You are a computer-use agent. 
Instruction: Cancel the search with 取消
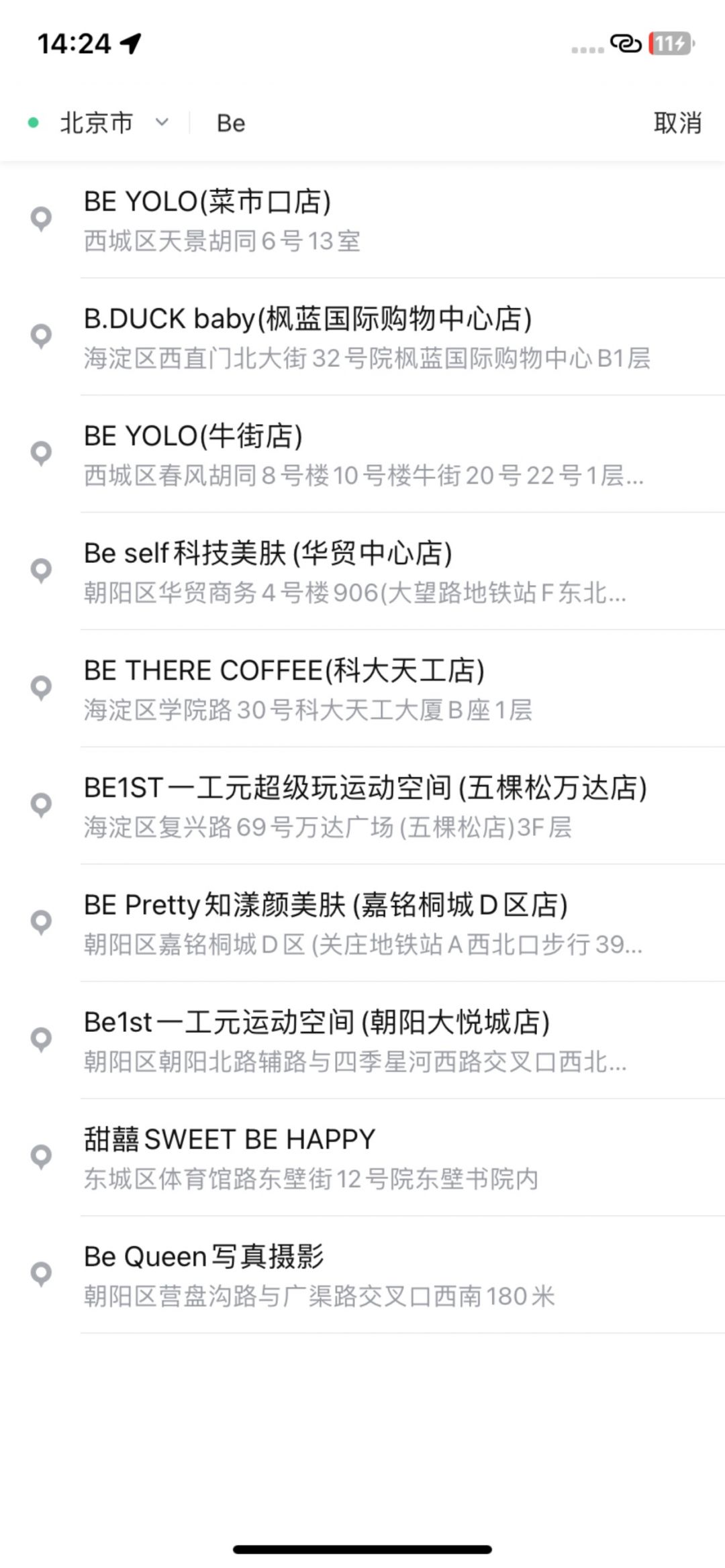(677, 123)
